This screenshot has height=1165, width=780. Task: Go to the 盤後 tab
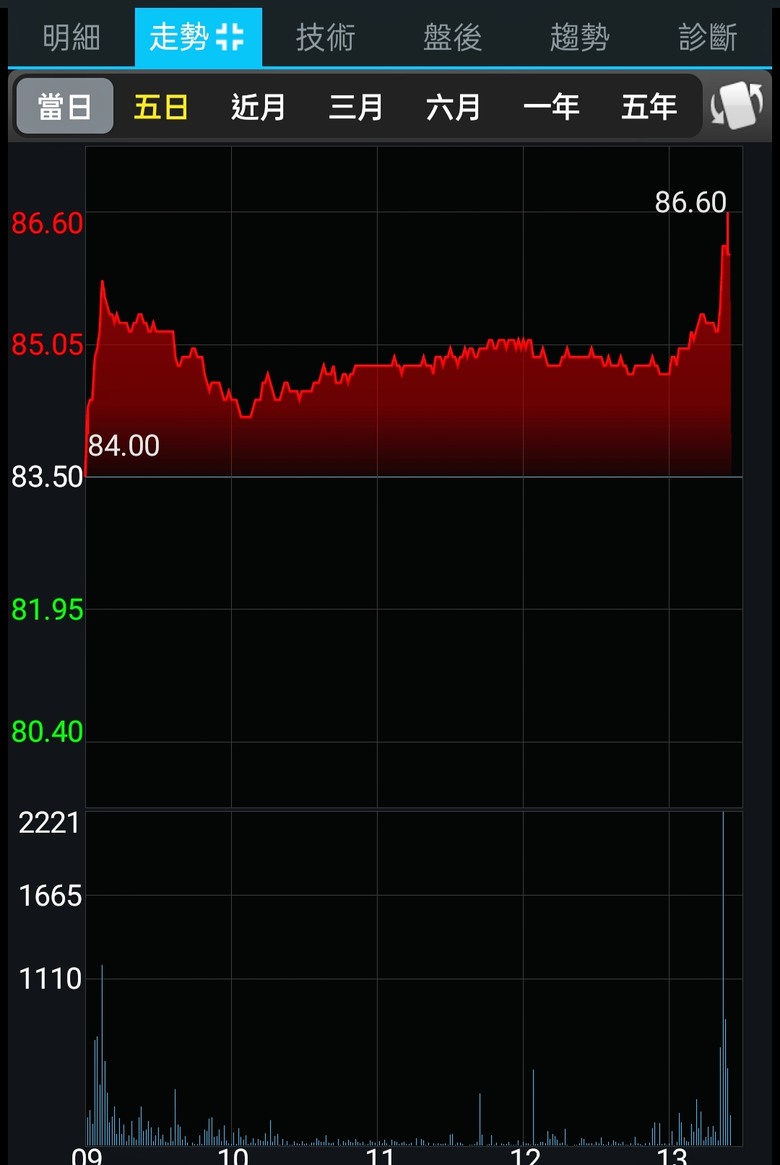(x=452, y=38)
